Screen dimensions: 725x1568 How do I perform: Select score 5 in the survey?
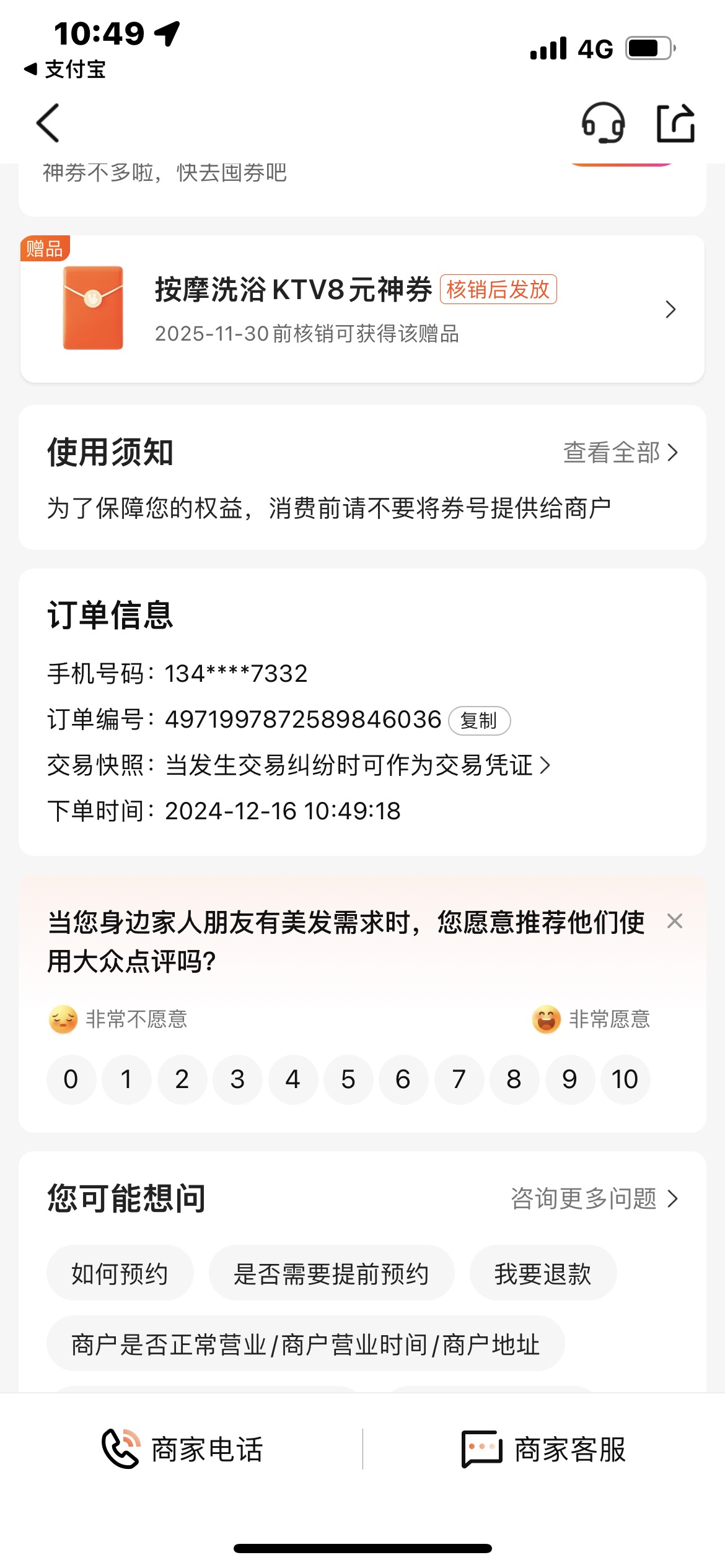[x=348, y=1079]
